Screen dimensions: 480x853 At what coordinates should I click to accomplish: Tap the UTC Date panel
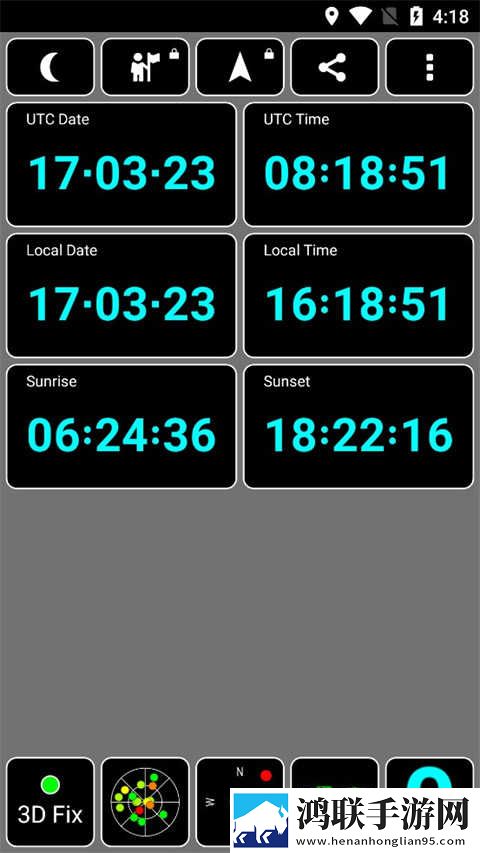click(121, 164)
